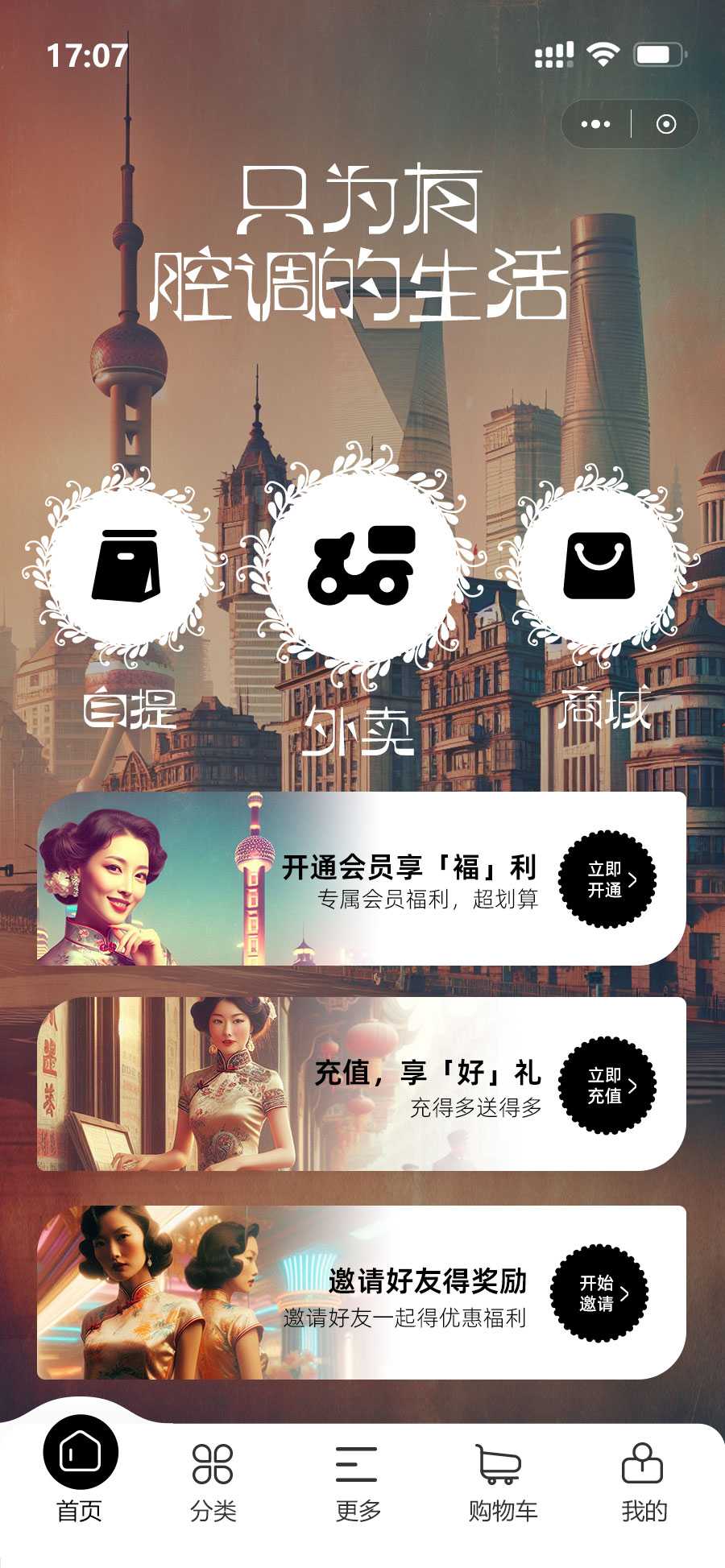Open the mini program more options menu
This screenshot has height=1568, width=725.
(596, 124)
